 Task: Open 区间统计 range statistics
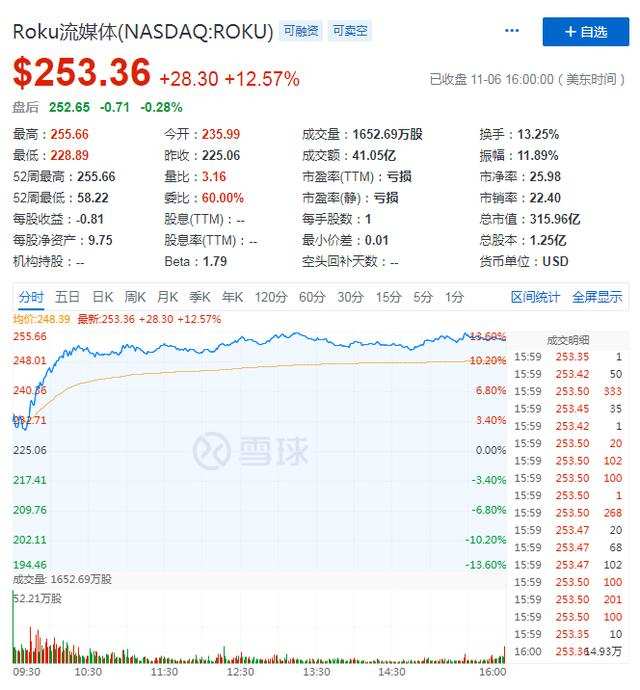536,297
